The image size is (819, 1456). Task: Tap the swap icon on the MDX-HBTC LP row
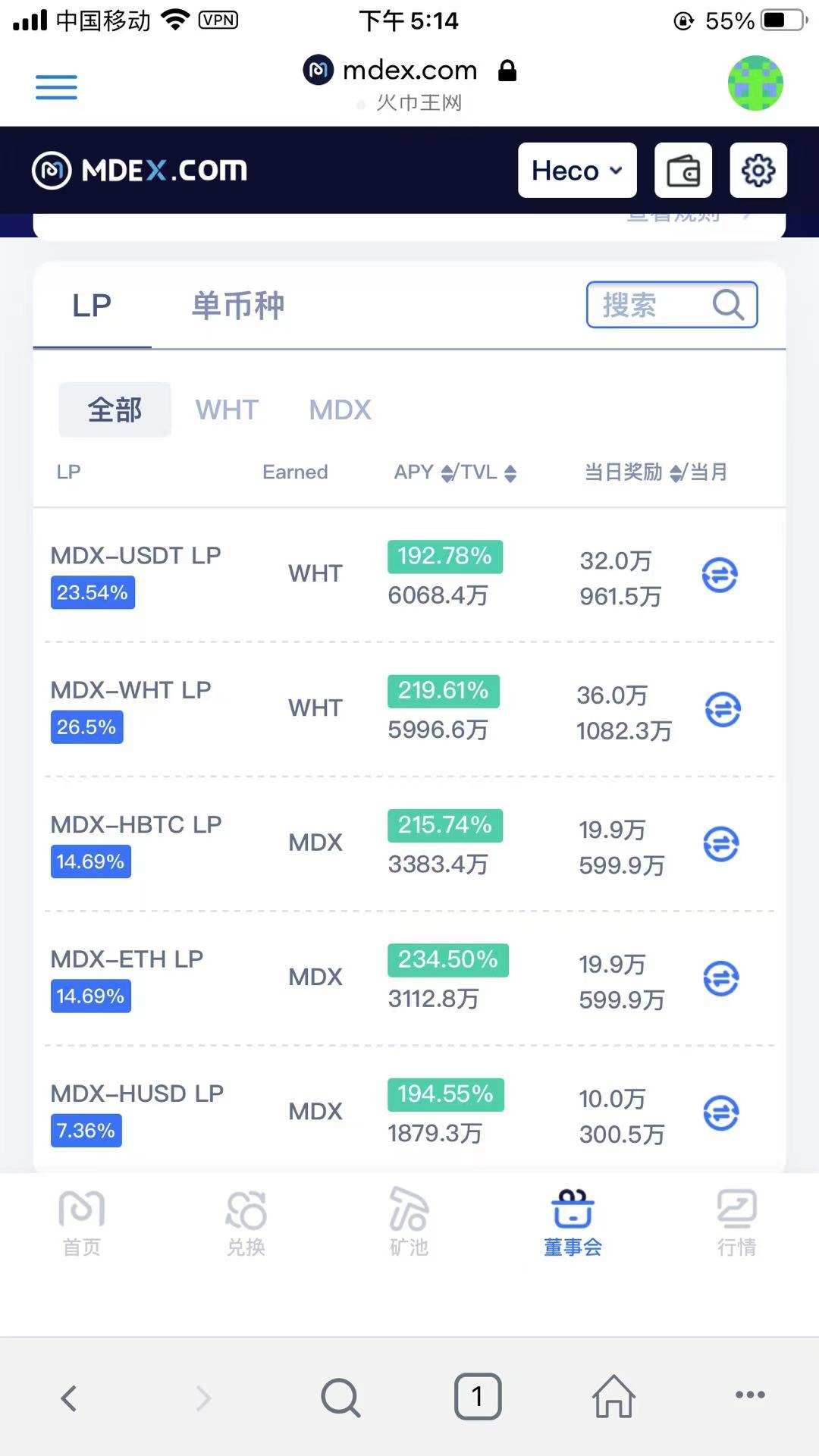tap(720, 843)
